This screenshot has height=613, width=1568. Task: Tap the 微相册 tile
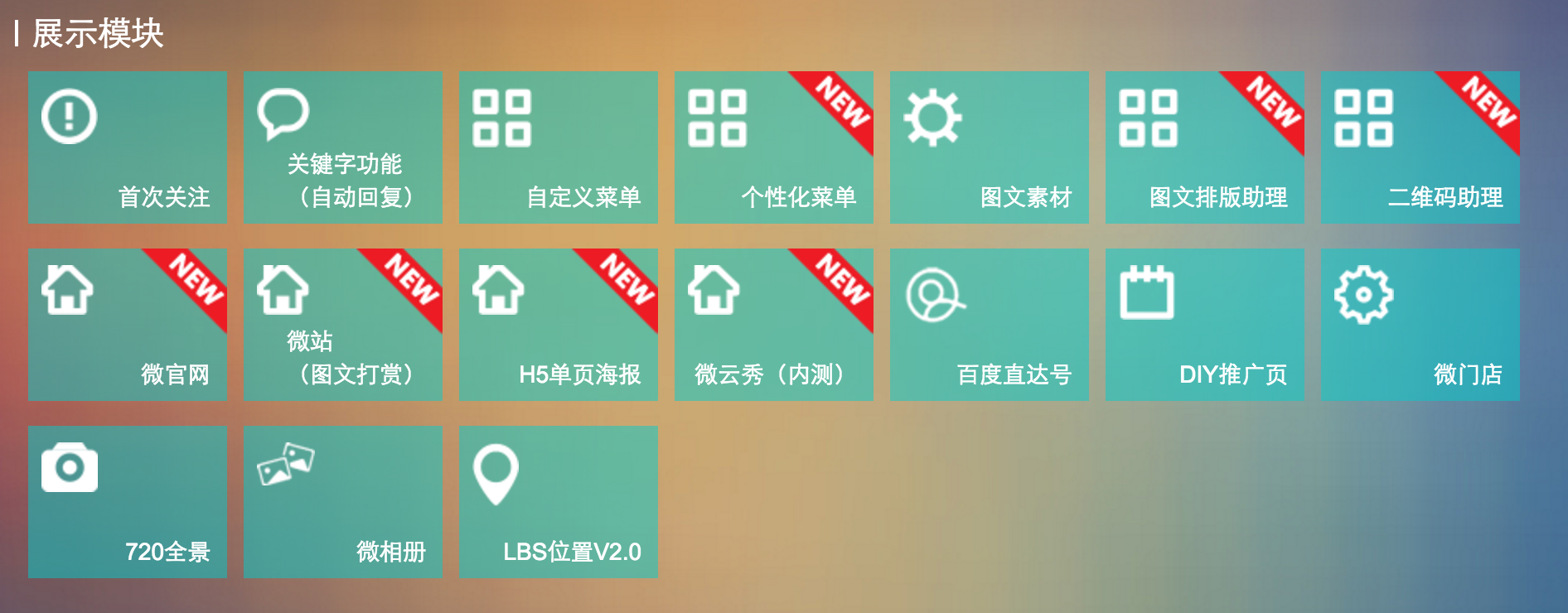point(342,502)
